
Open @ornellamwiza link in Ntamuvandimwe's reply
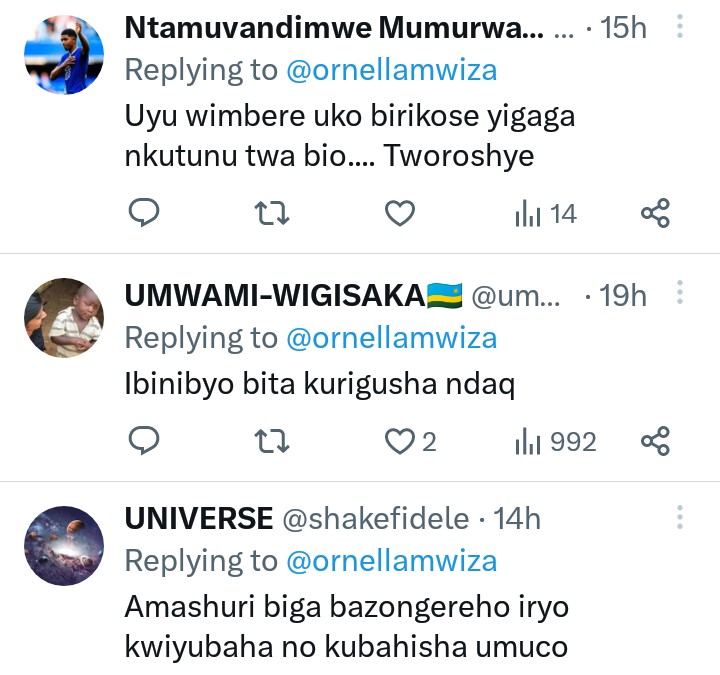tap(391, 70)
